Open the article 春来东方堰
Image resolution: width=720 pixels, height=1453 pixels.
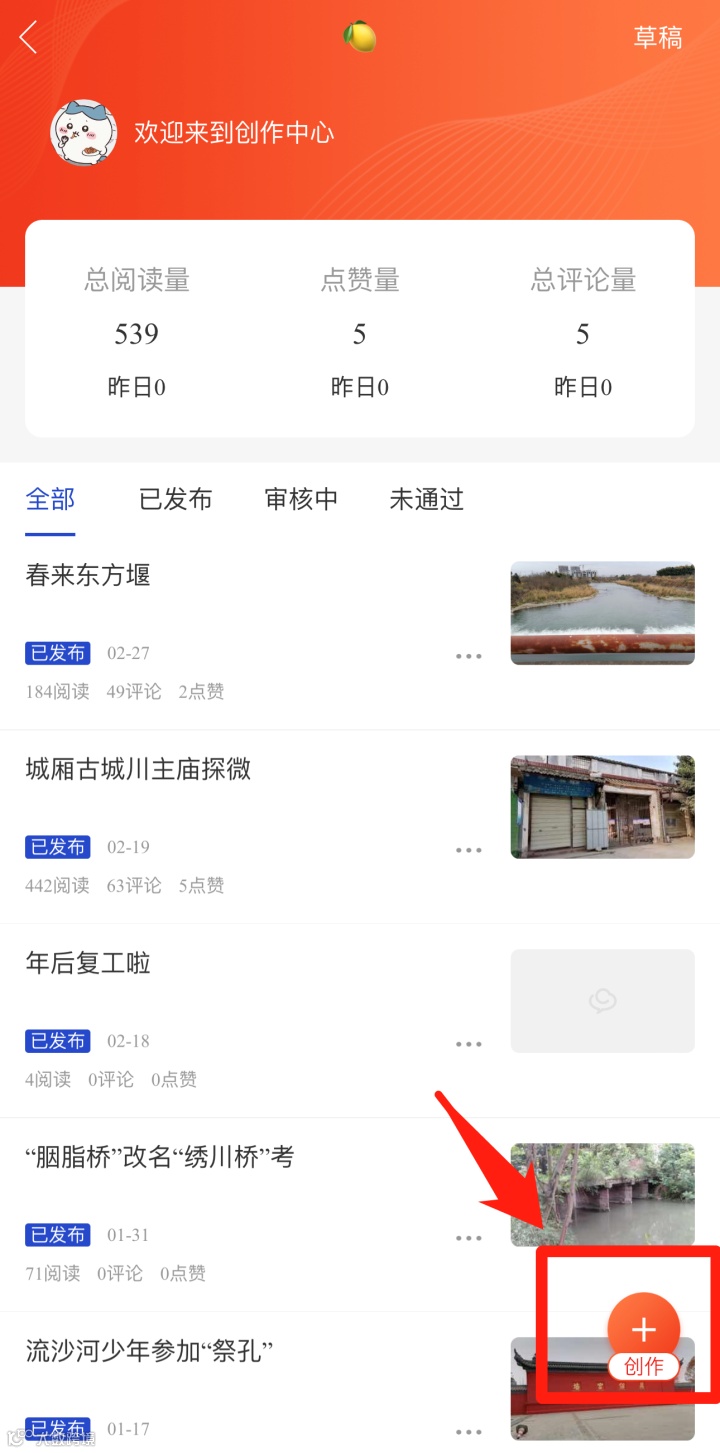[x=88, y=576]
